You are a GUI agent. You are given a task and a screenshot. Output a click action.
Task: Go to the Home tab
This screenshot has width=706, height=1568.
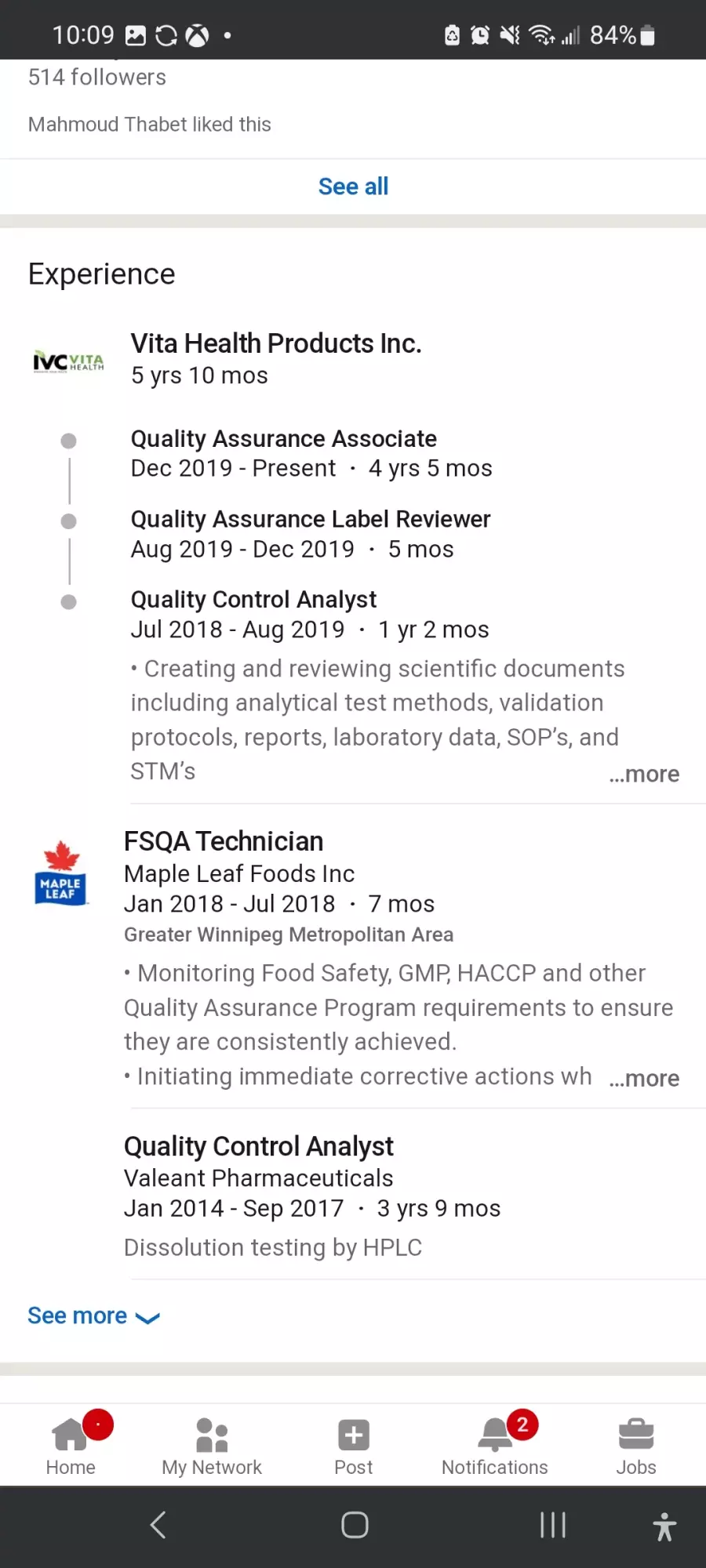point(71,1447)
